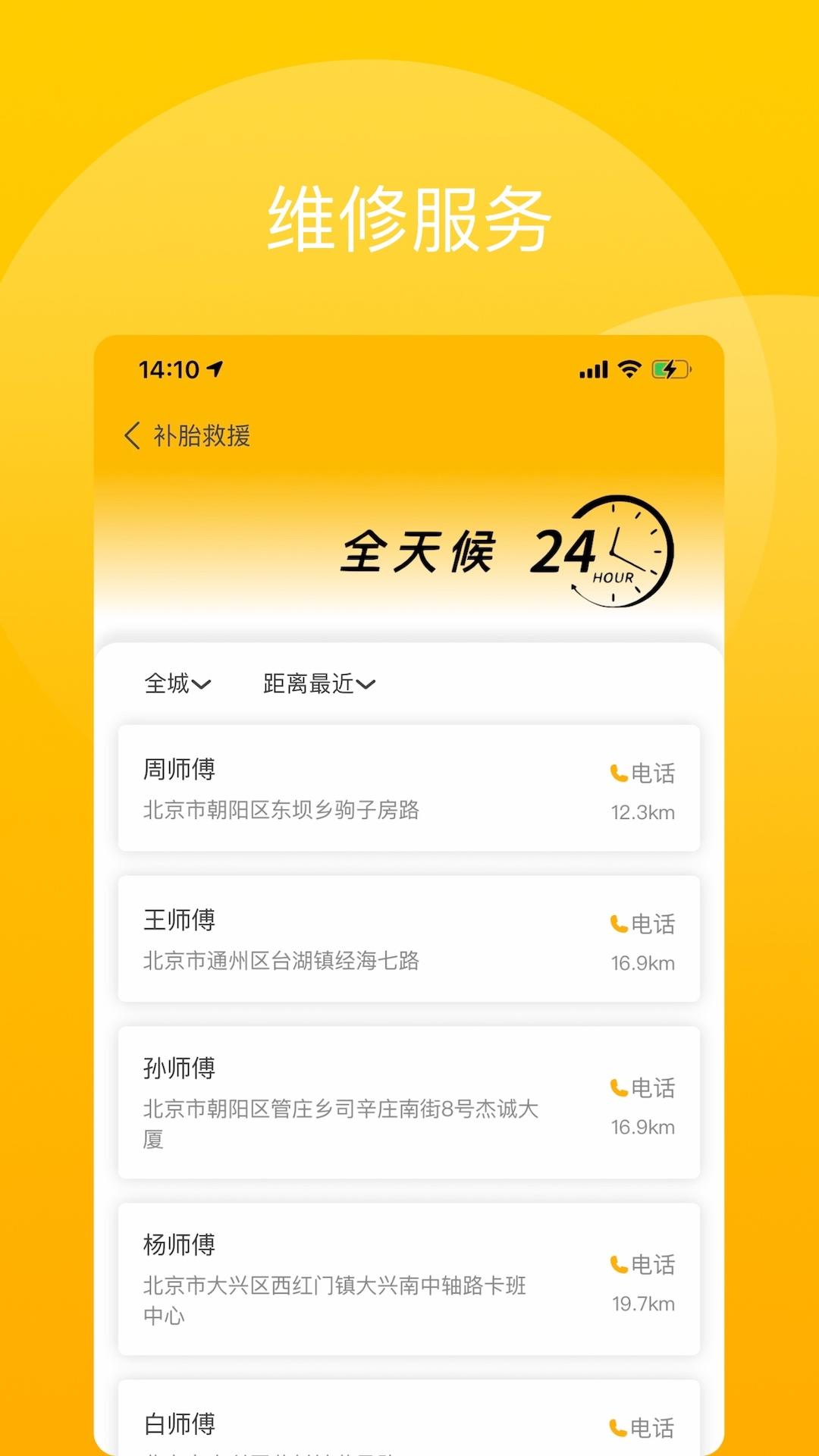
Task: Call 白师傅 with the phone icon
Action: pos(620,1426)
